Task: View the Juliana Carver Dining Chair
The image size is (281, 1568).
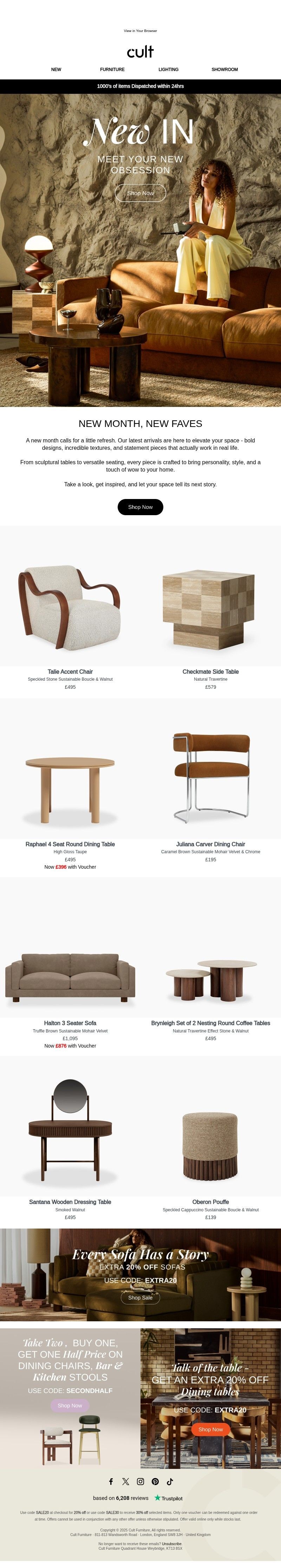Action: (210, 844)
